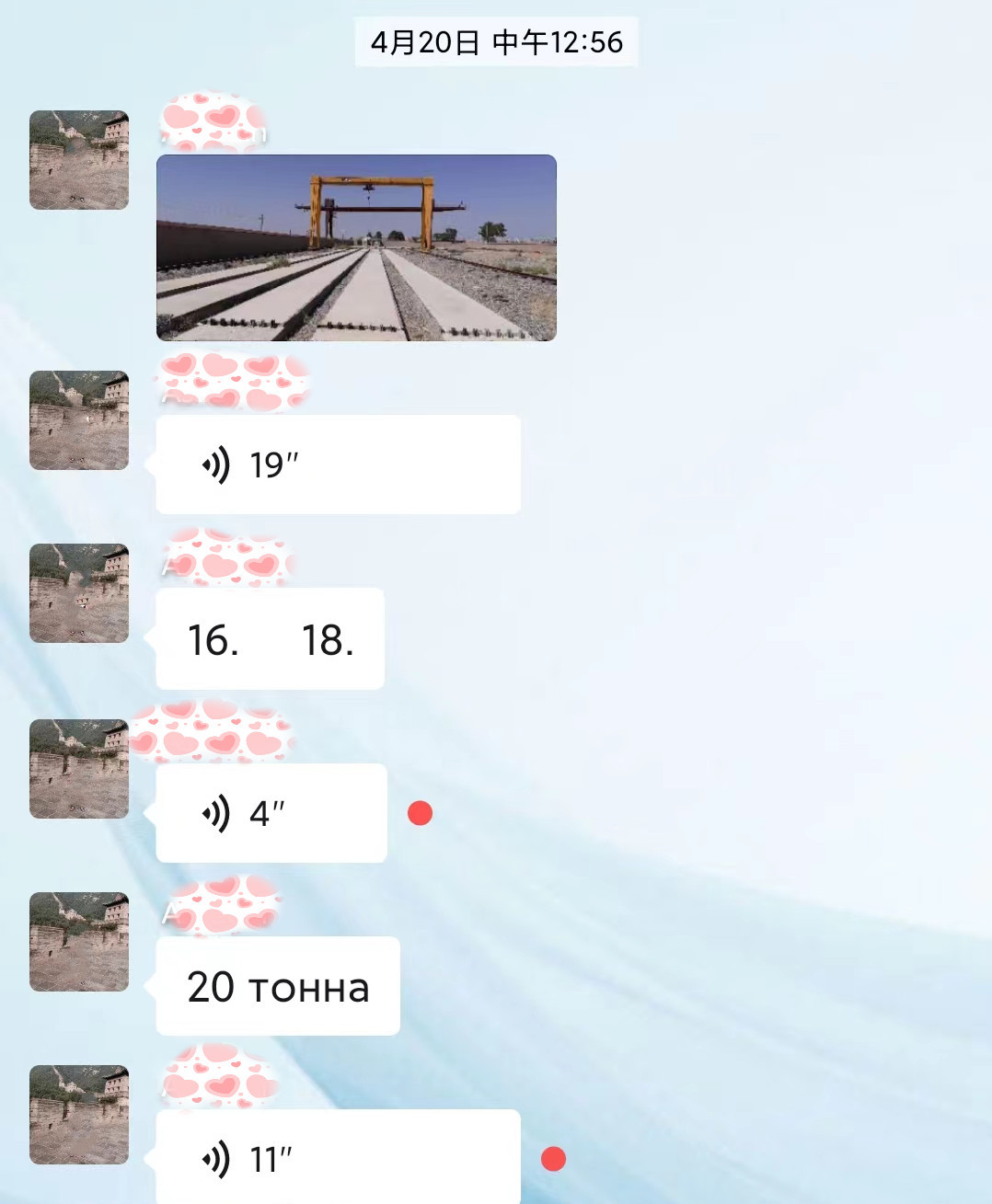
Task: Play the 11-second voice message
Action: coord(338,1158)
